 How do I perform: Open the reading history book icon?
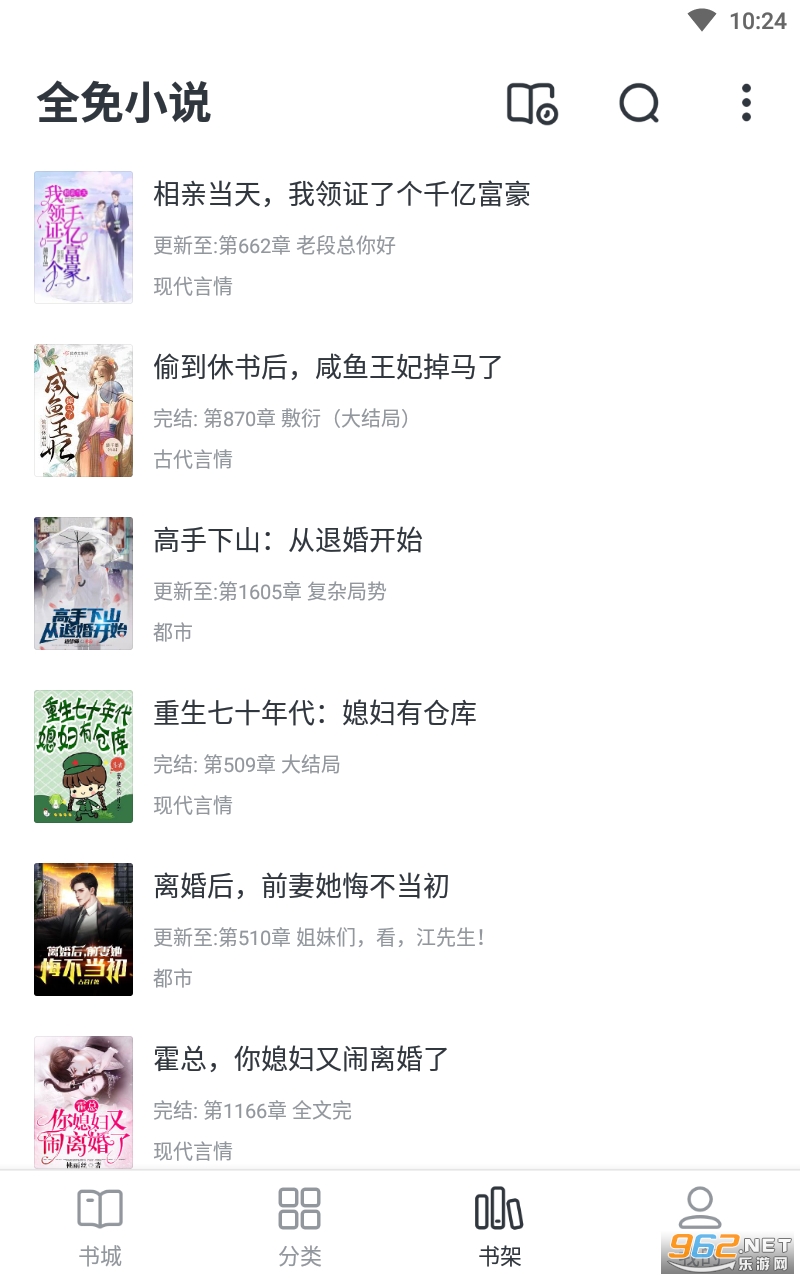point(531,103)
